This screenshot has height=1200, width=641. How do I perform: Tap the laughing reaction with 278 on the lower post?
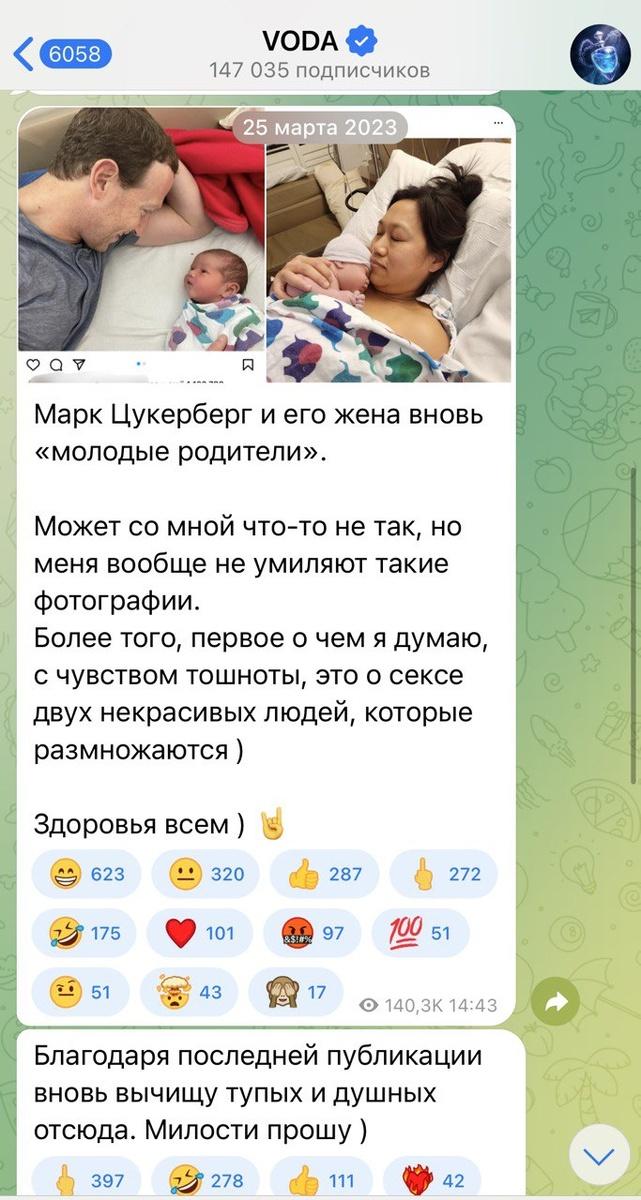205,1180
